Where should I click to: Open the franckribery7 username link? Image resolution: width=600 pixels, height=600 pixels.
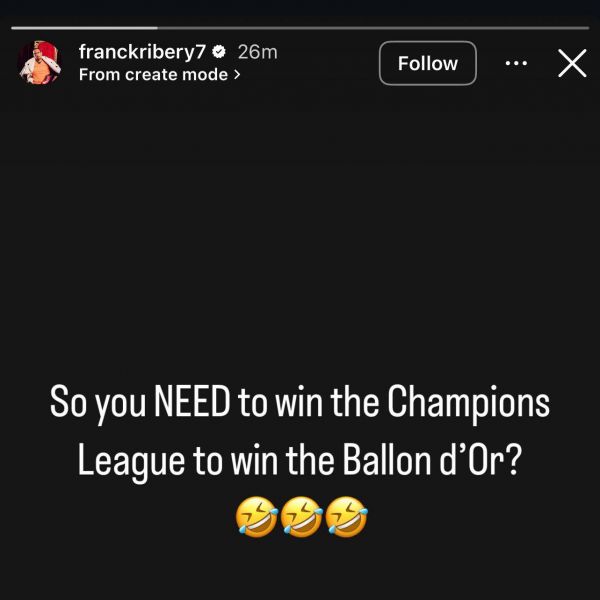(x=141, y=52)
